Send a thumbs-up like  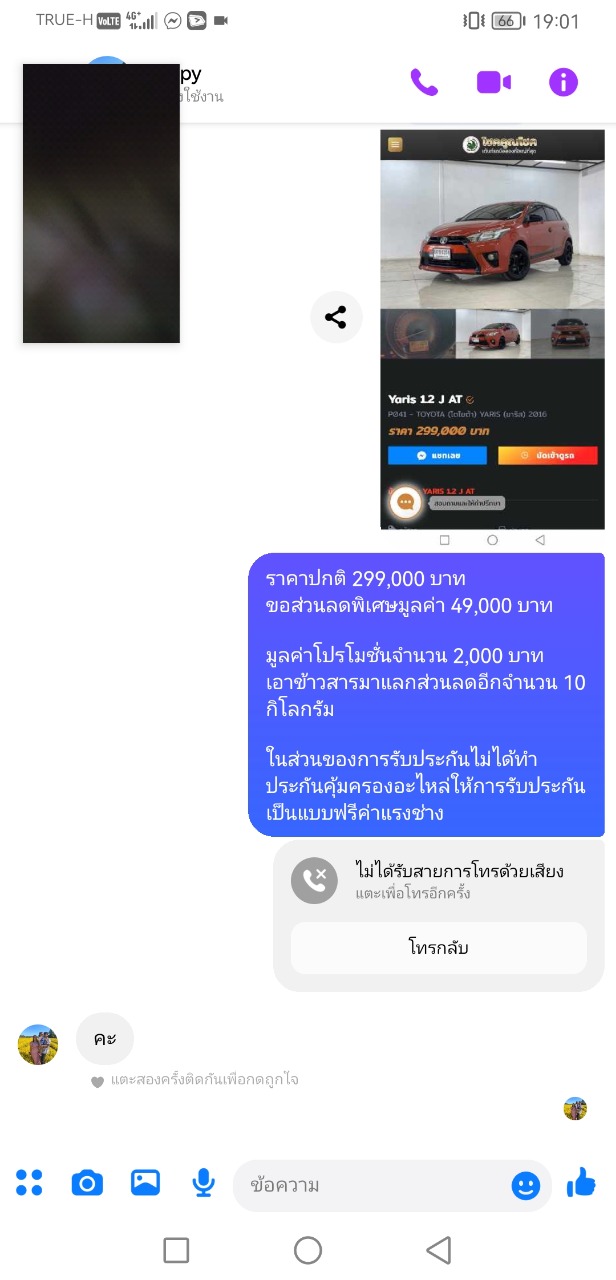coord(581,1184)
